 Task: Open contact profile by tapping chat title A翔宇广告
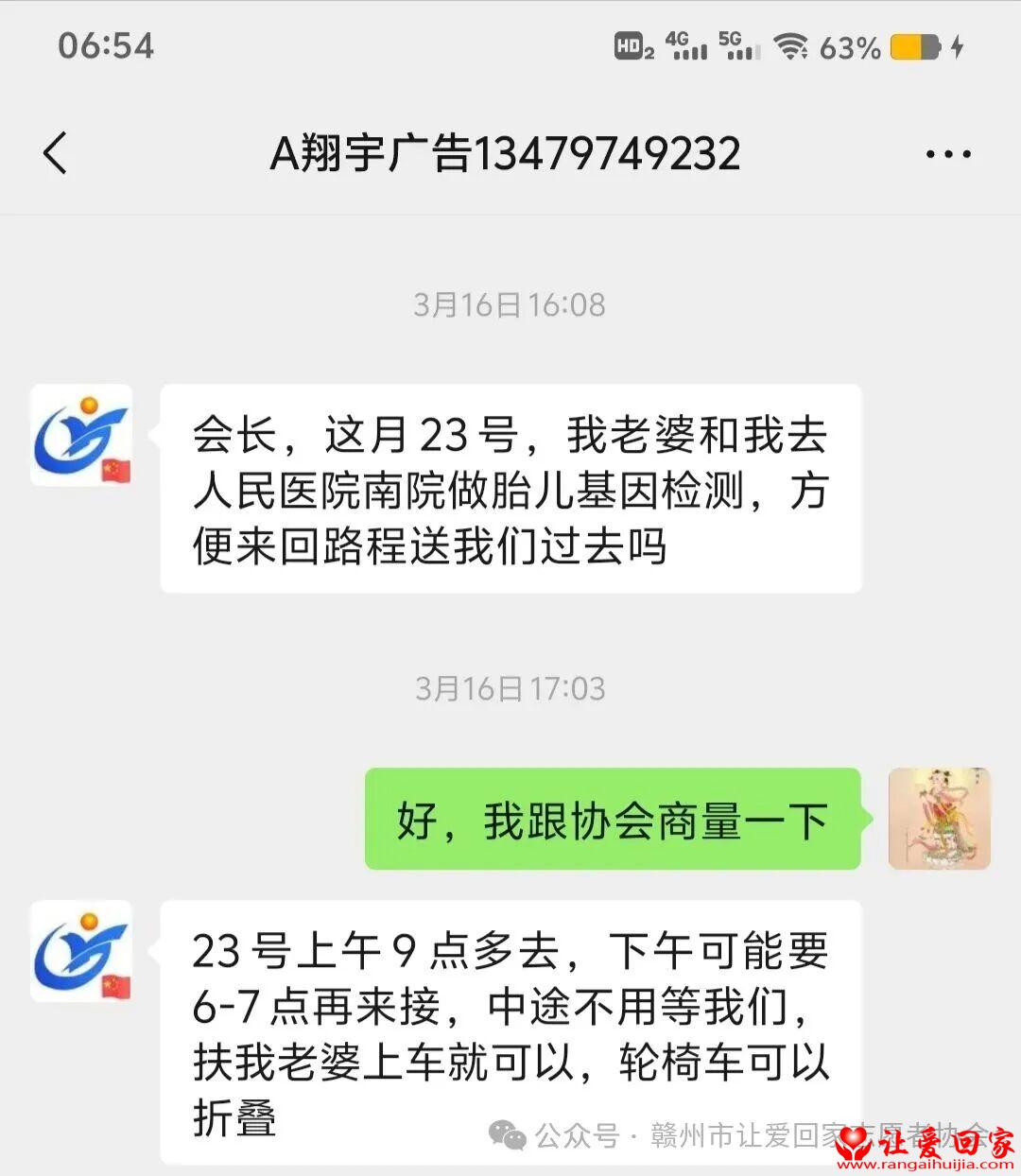[508, 152]
